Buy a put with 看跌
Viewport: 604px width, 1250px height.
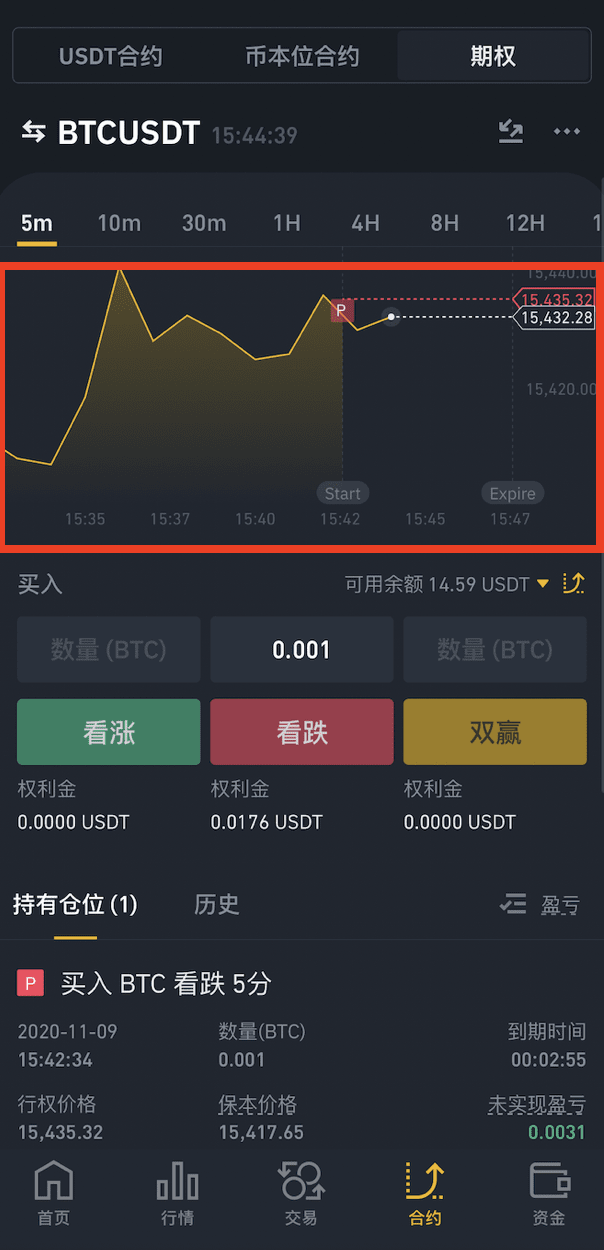302,732
